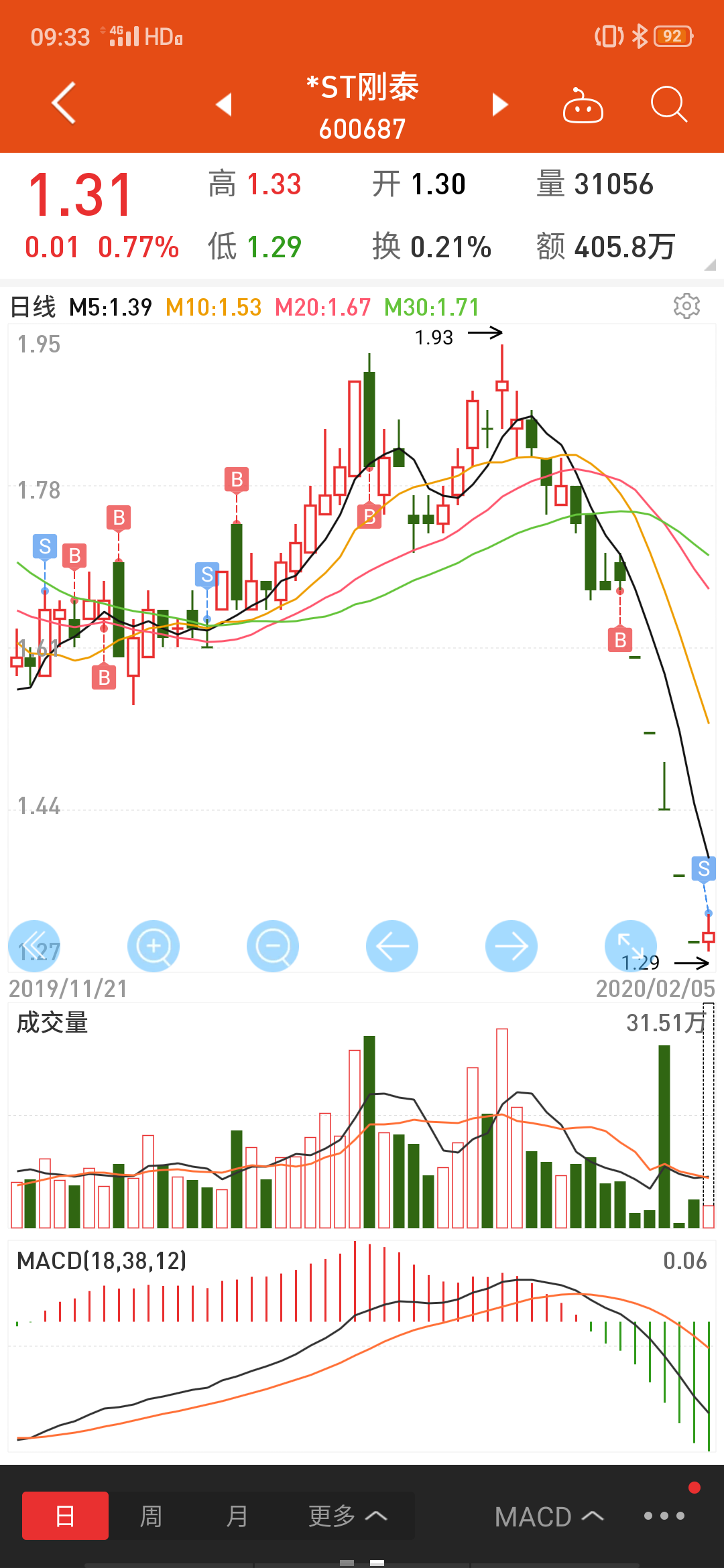This screenshot has width=724, height=1568.
Task: Open the stock search
Action: tap(668, 104)
